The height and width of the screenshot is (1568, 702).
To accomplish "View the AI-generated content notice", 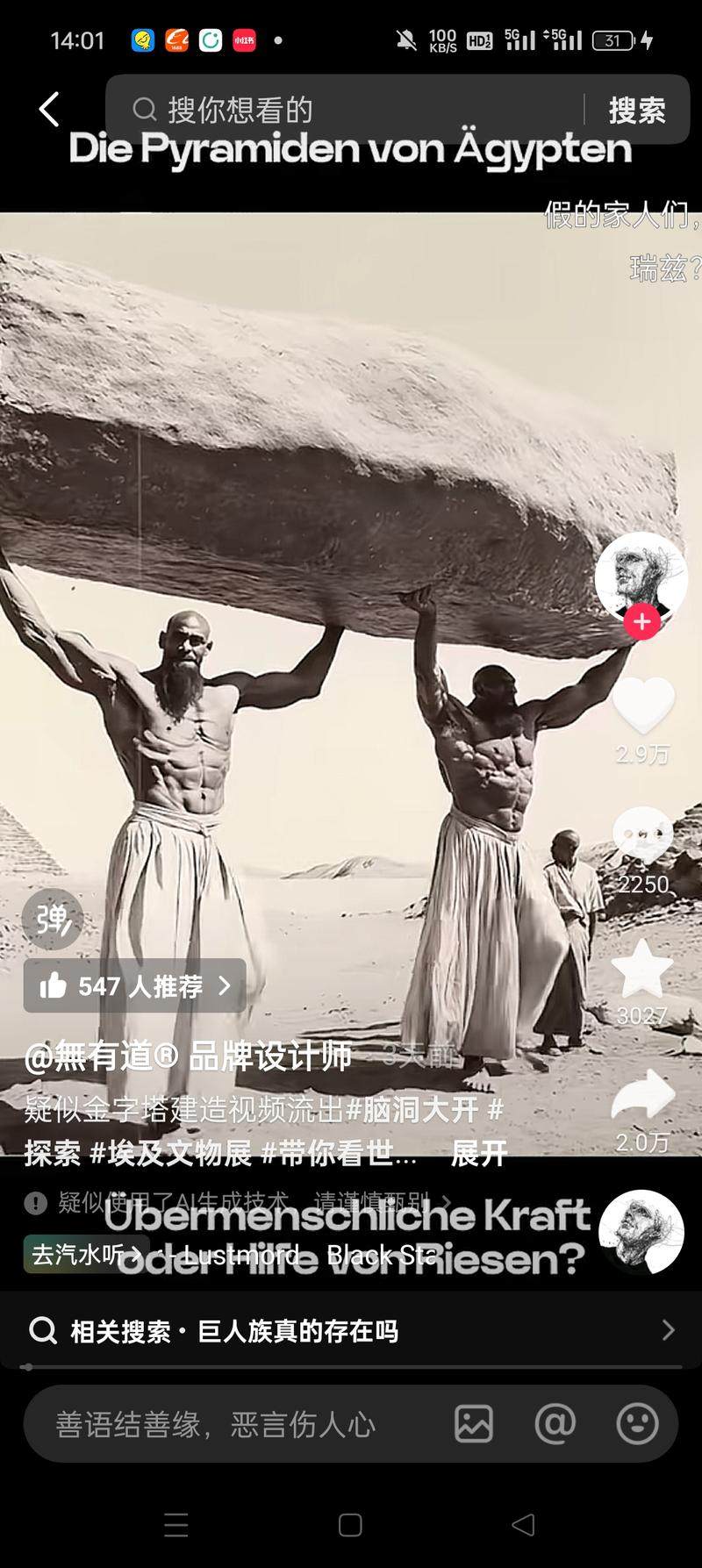I will [x=237, y=1202].
